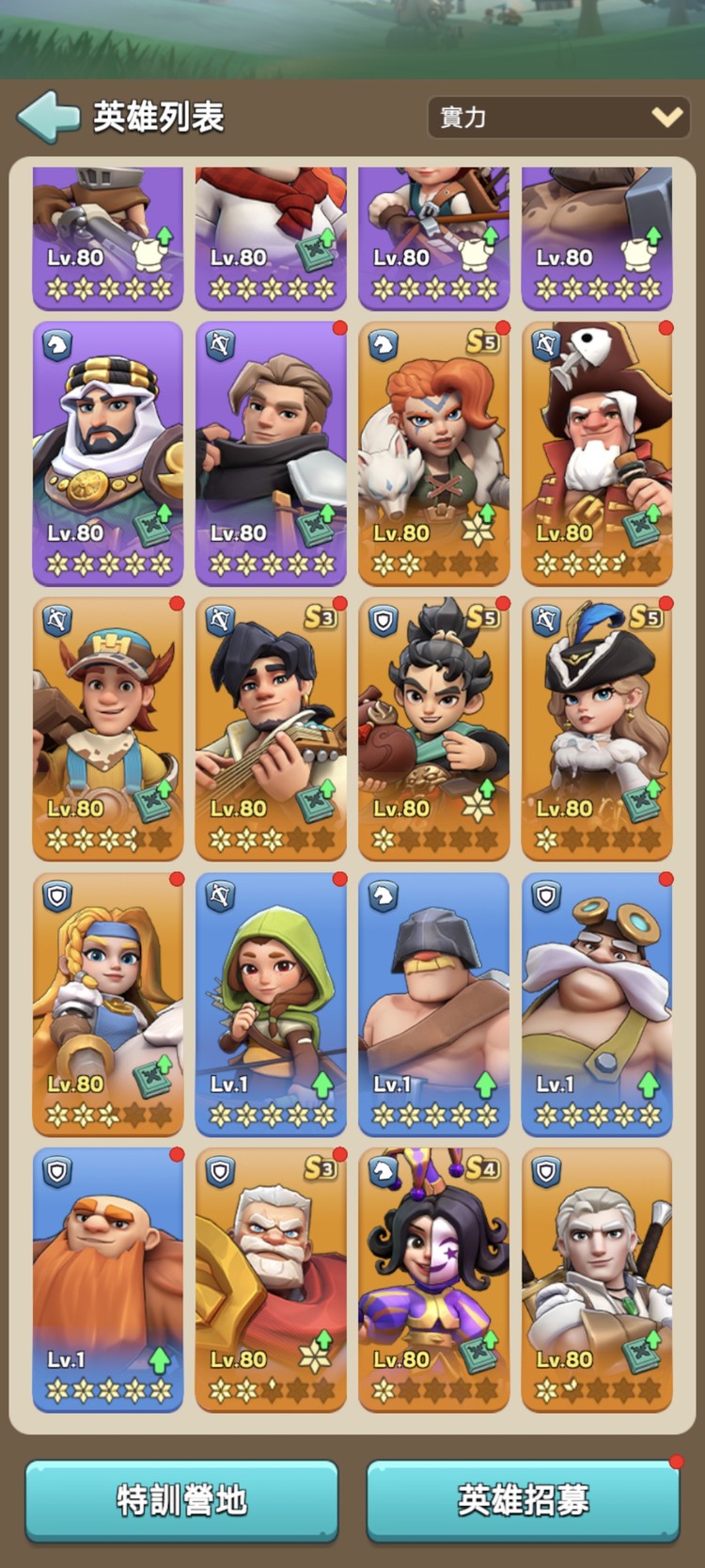This screenshot has height=1568, width=705.
Task: Open 英雄招募 hero recruitment
Action: tap(523, 1499)
